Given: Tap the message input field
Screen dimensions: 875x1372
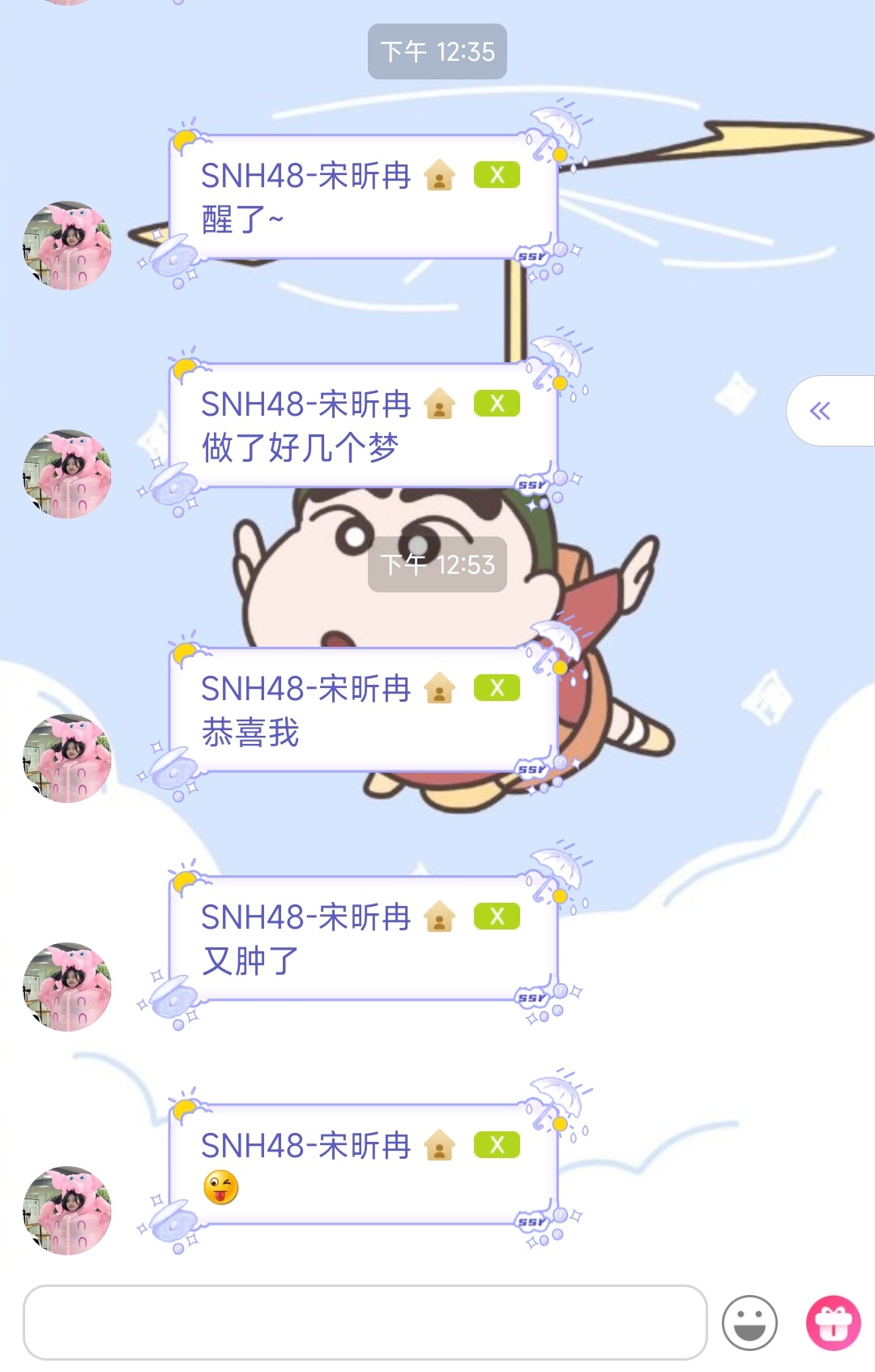Looking at the screenshot, I should (x=365, y=1321).
